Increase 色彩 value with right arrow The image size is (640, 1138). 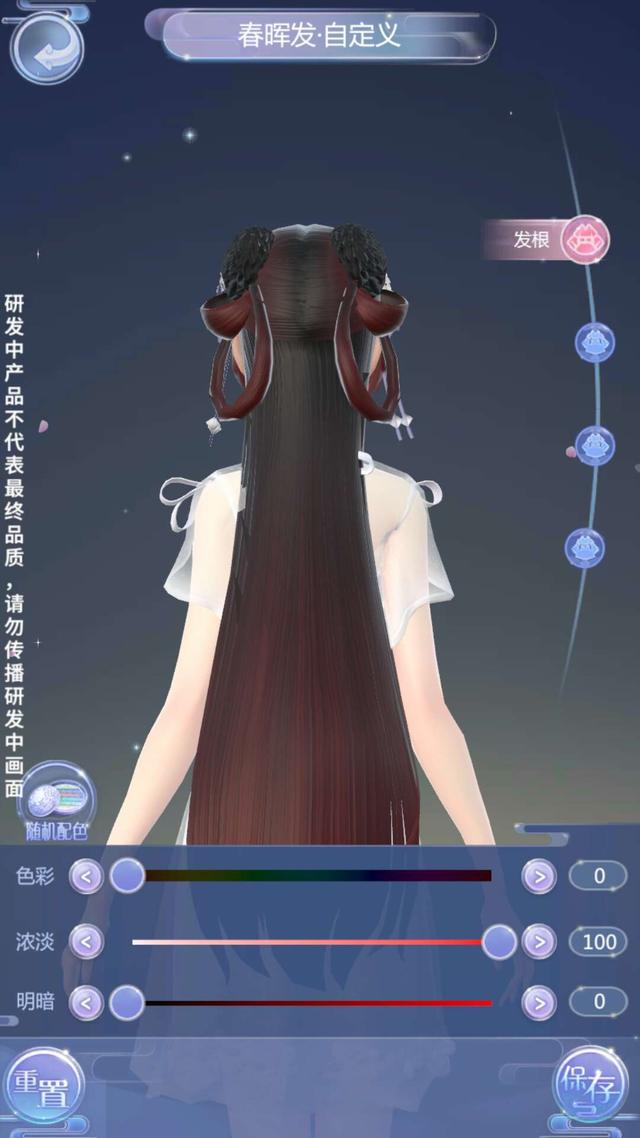pyautogui.click(x=539, y=877)
